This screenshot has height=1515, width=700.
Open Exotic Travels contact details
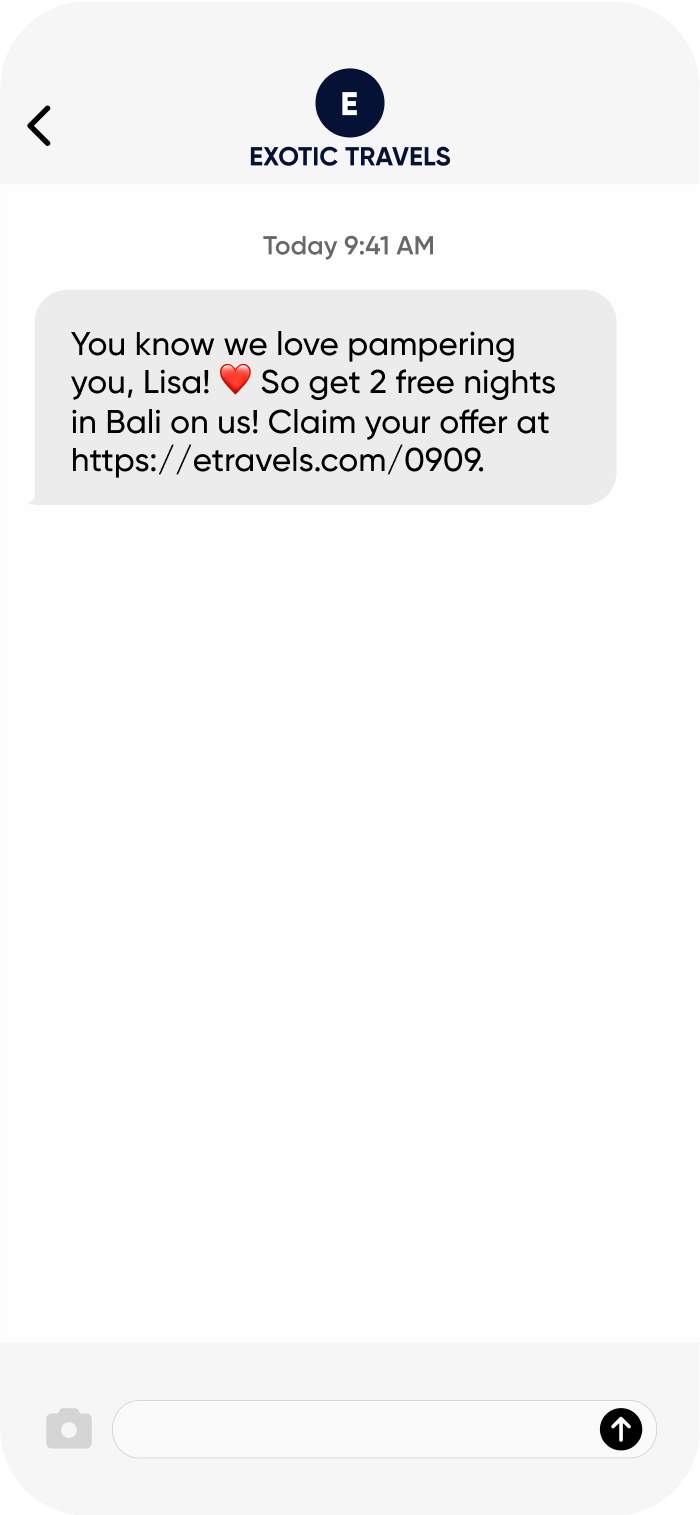[x=349, y=104]
